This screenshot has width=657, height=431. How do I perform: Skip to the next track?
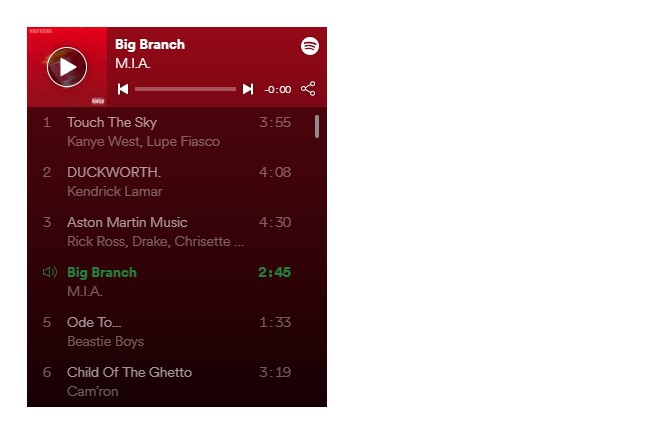pyautogui.click(x=248, y=89)
